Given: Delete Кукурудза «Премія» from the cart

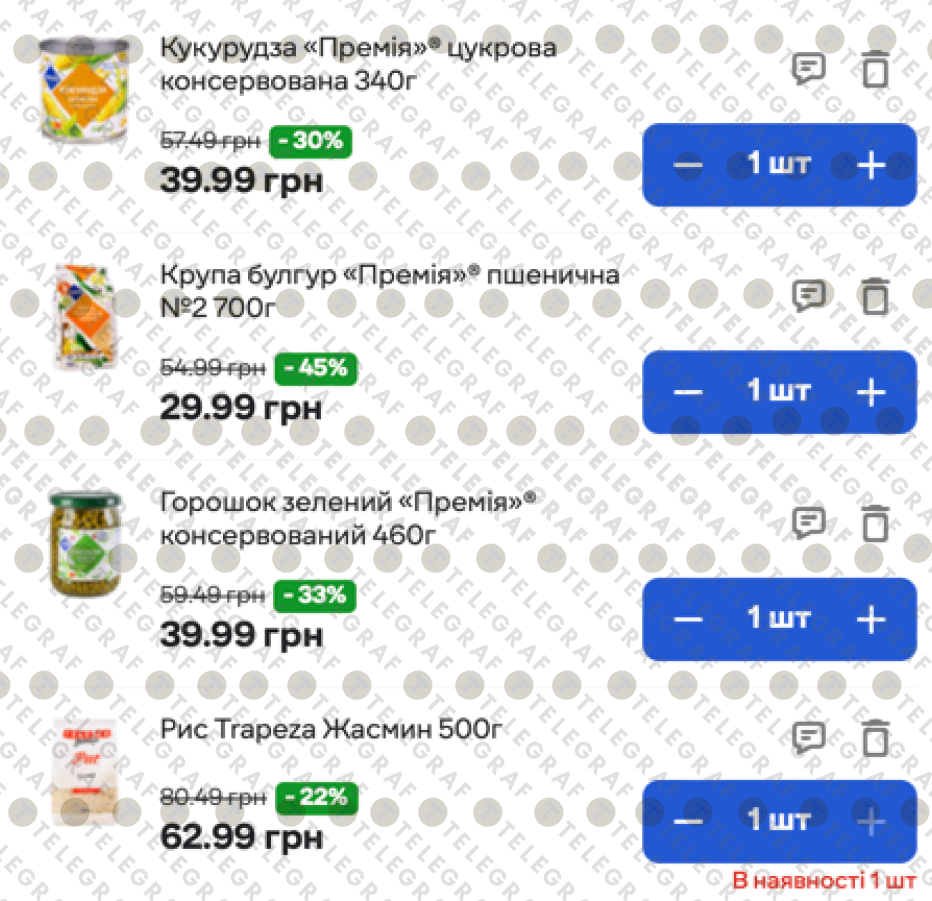Looking at the screenshot, I should pyautogui.click(x=875, y=69).
